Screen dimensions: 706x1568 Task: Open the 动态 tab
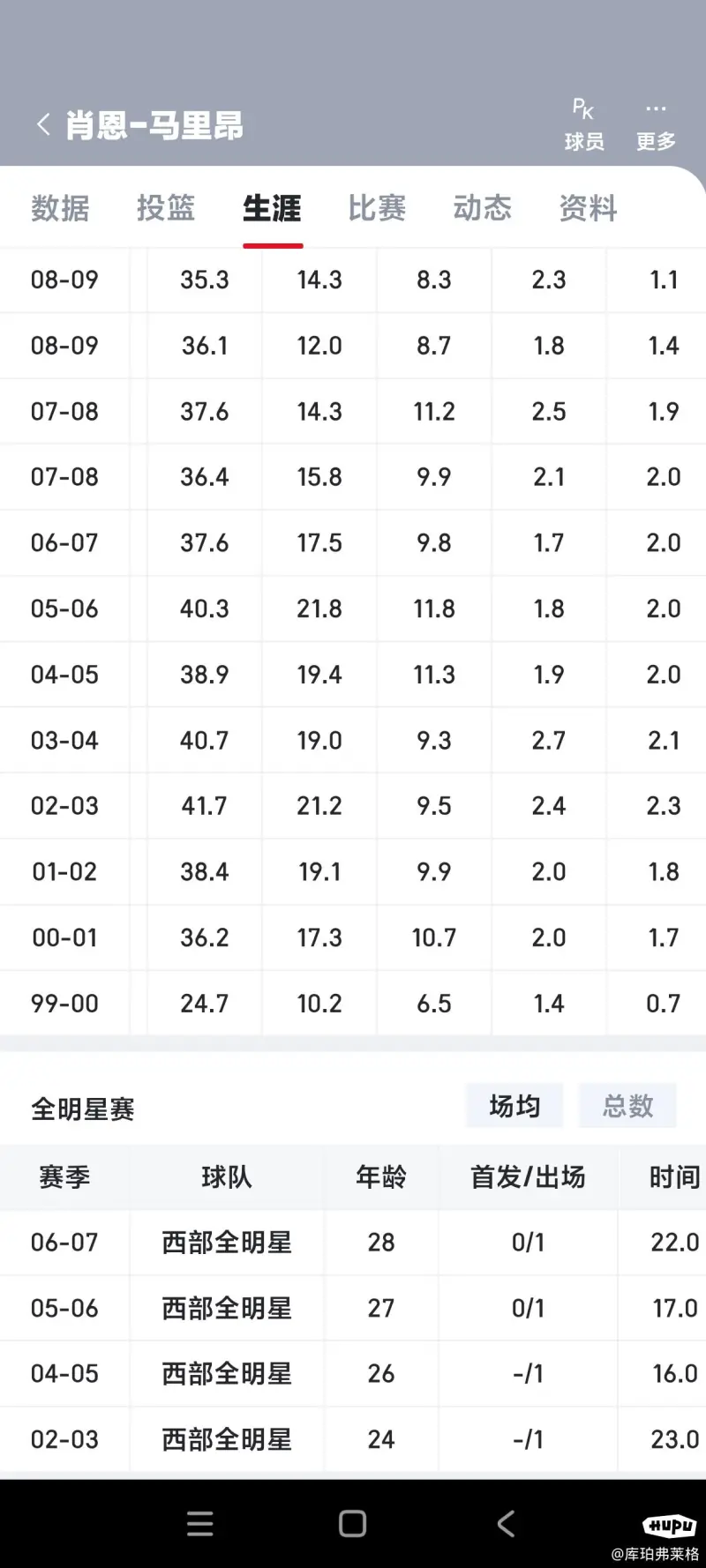483,208
